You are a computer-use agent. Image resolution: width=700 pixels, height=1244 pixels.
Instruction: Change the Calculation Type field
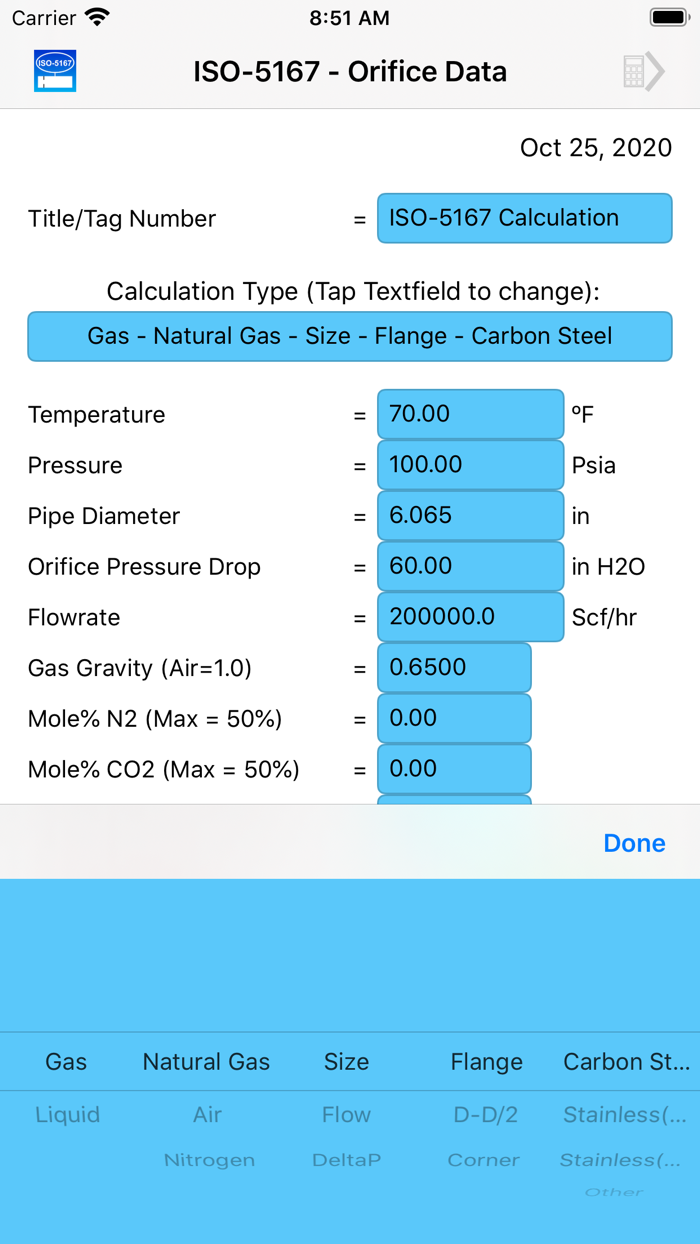(350, 336)
